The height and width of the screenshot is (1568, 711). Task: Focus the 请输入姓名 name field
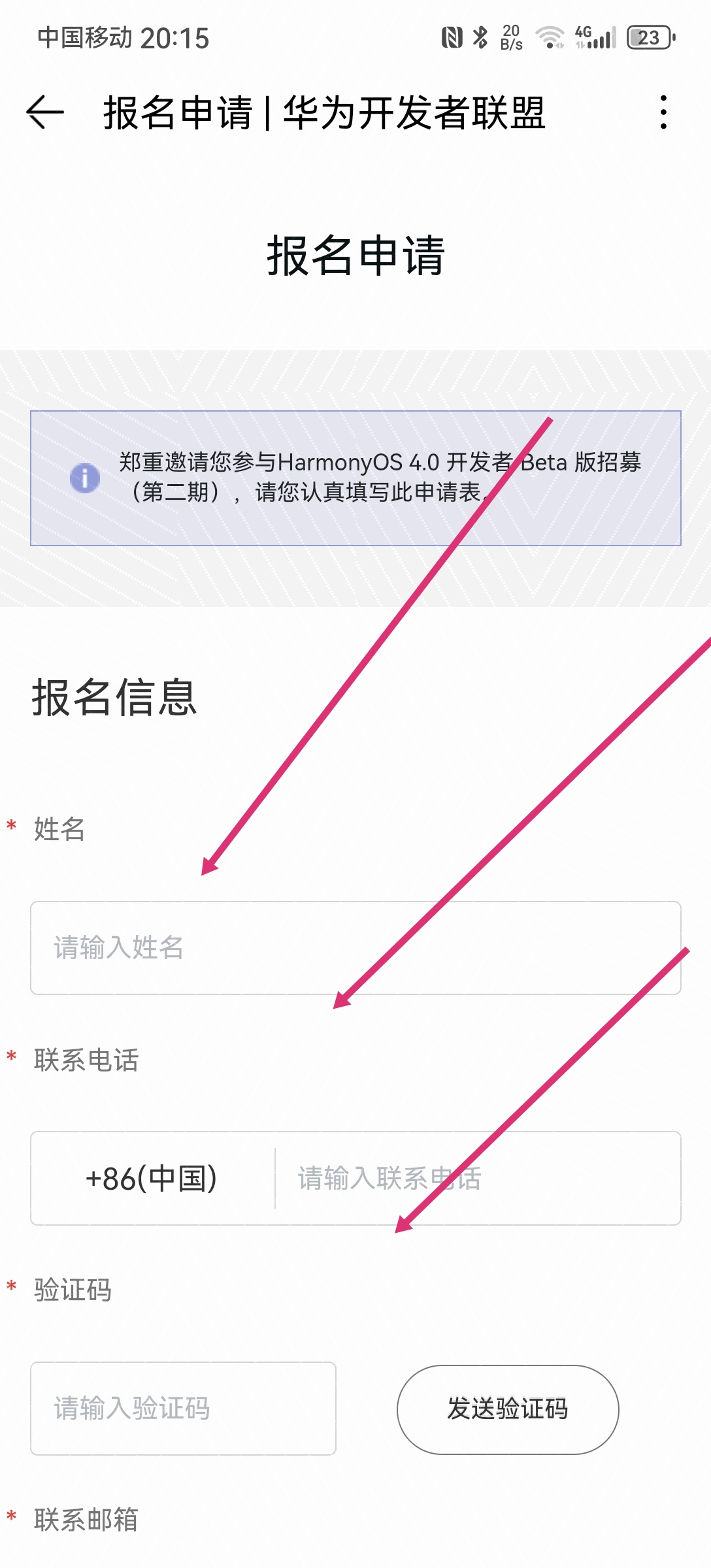click(x=355, y=947)
